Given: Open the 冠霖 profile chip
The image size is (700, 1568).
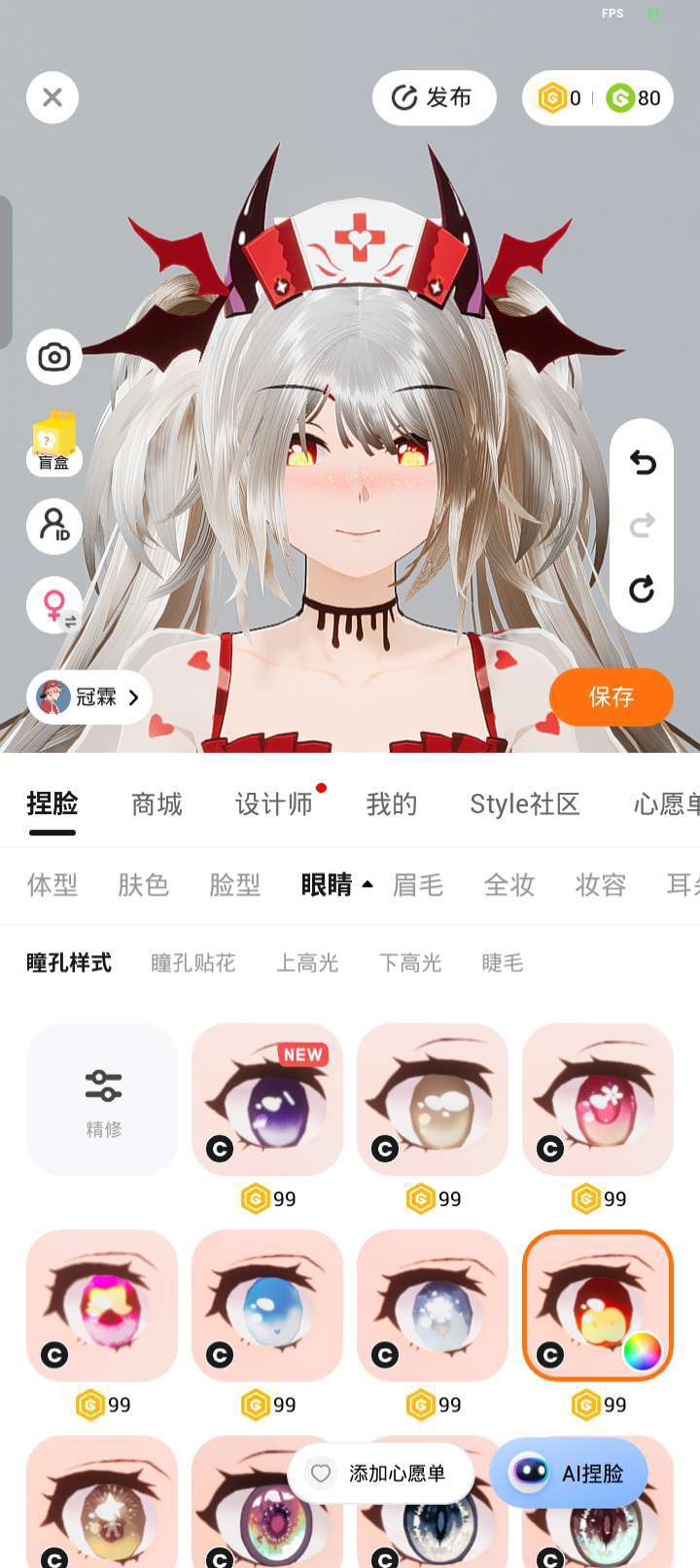Looking at the screenshot, I should [88, 696].
